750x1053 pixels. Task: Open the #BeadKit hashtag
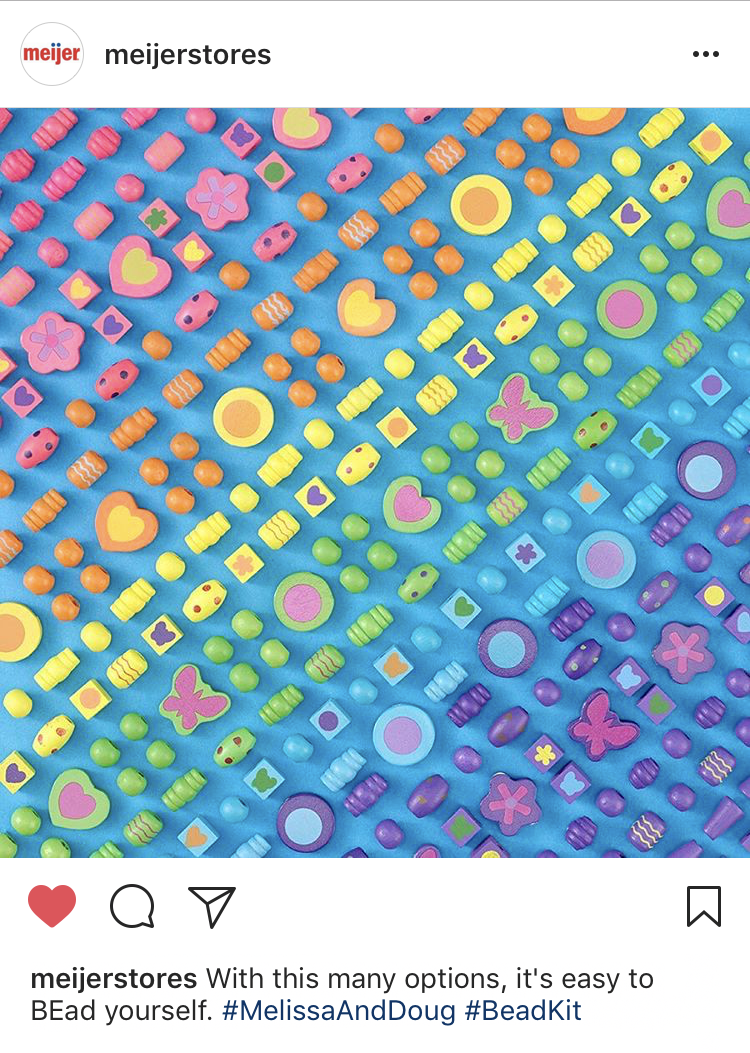coord(523,1011)
